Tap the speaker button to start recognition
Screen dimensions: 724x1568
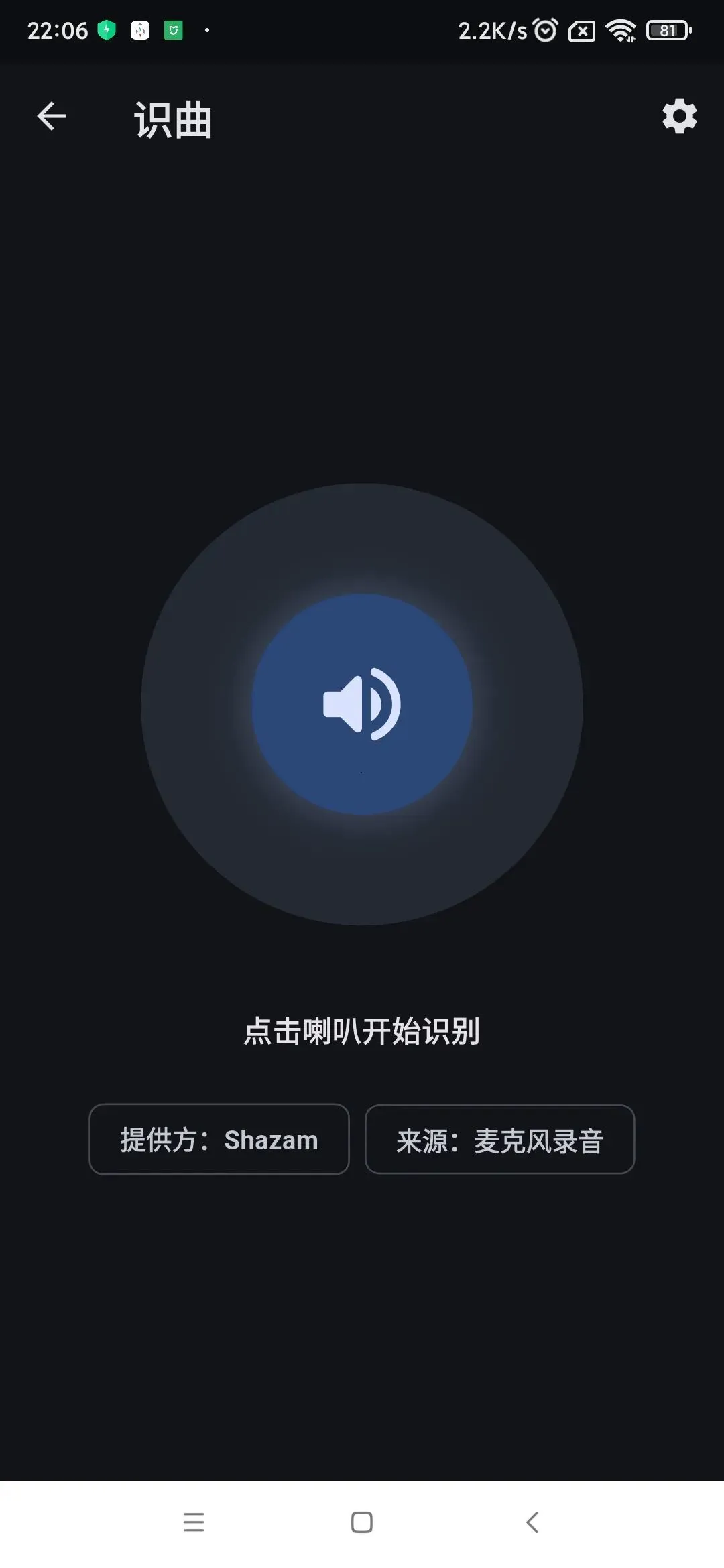click(362, 704)
